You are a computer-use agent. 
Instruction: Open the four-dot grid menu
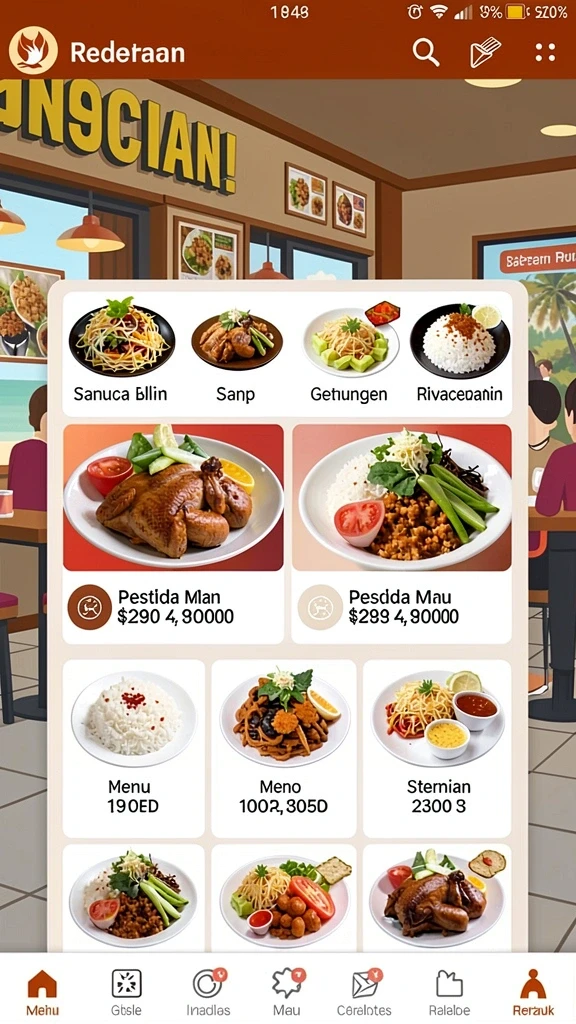545,52
